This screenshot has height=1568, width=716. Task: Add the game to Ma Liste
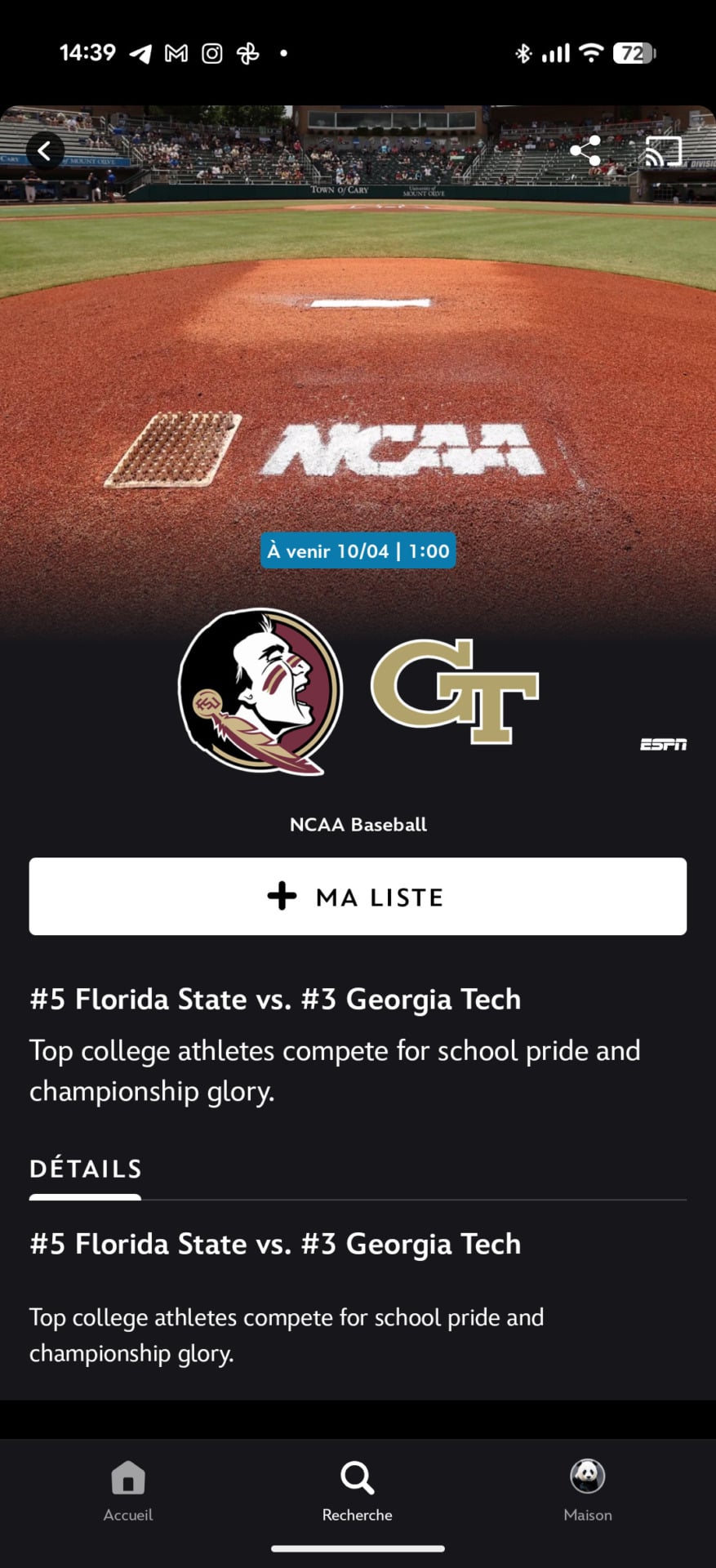coord(358,896)
